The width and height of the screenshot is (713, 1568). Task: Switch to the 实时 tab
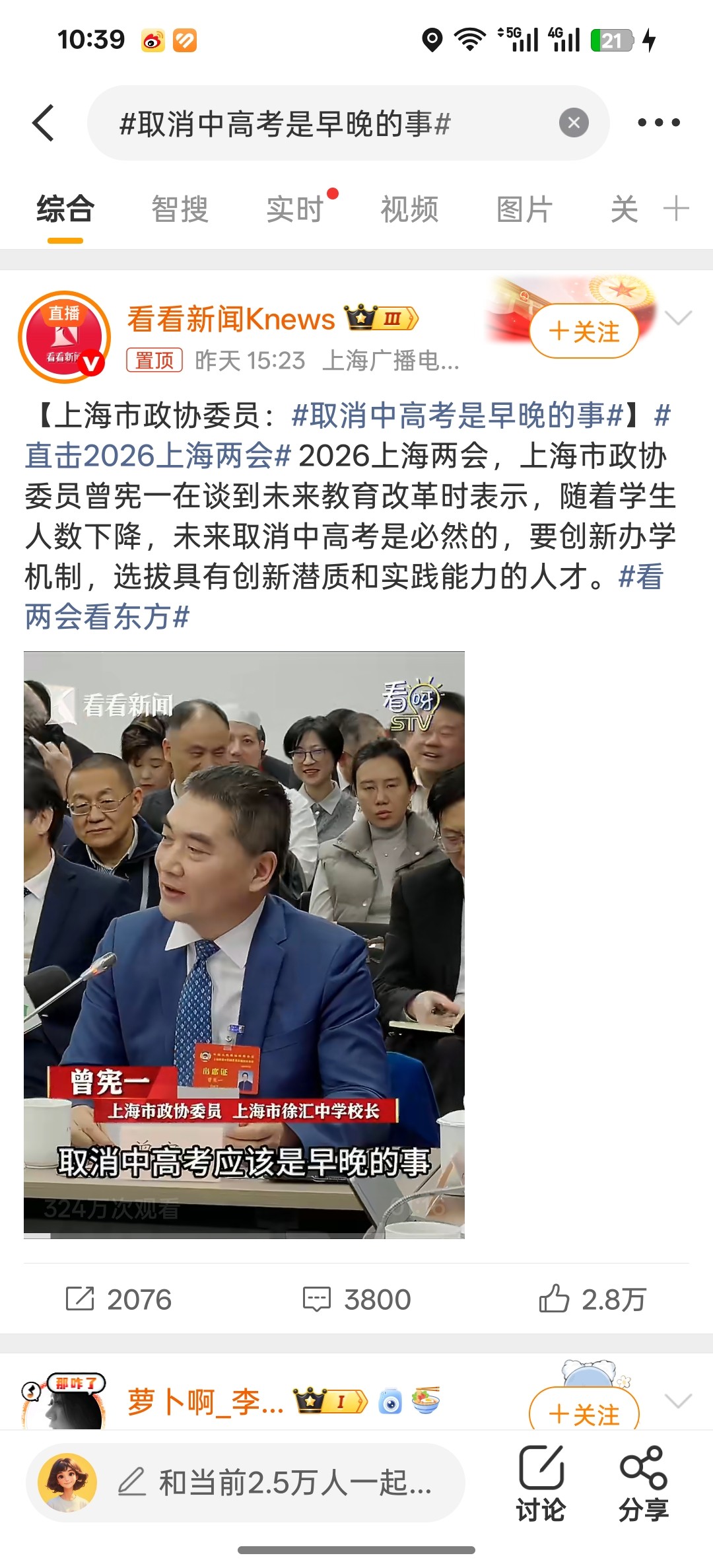pyautogui.click(x=295, y=210)
